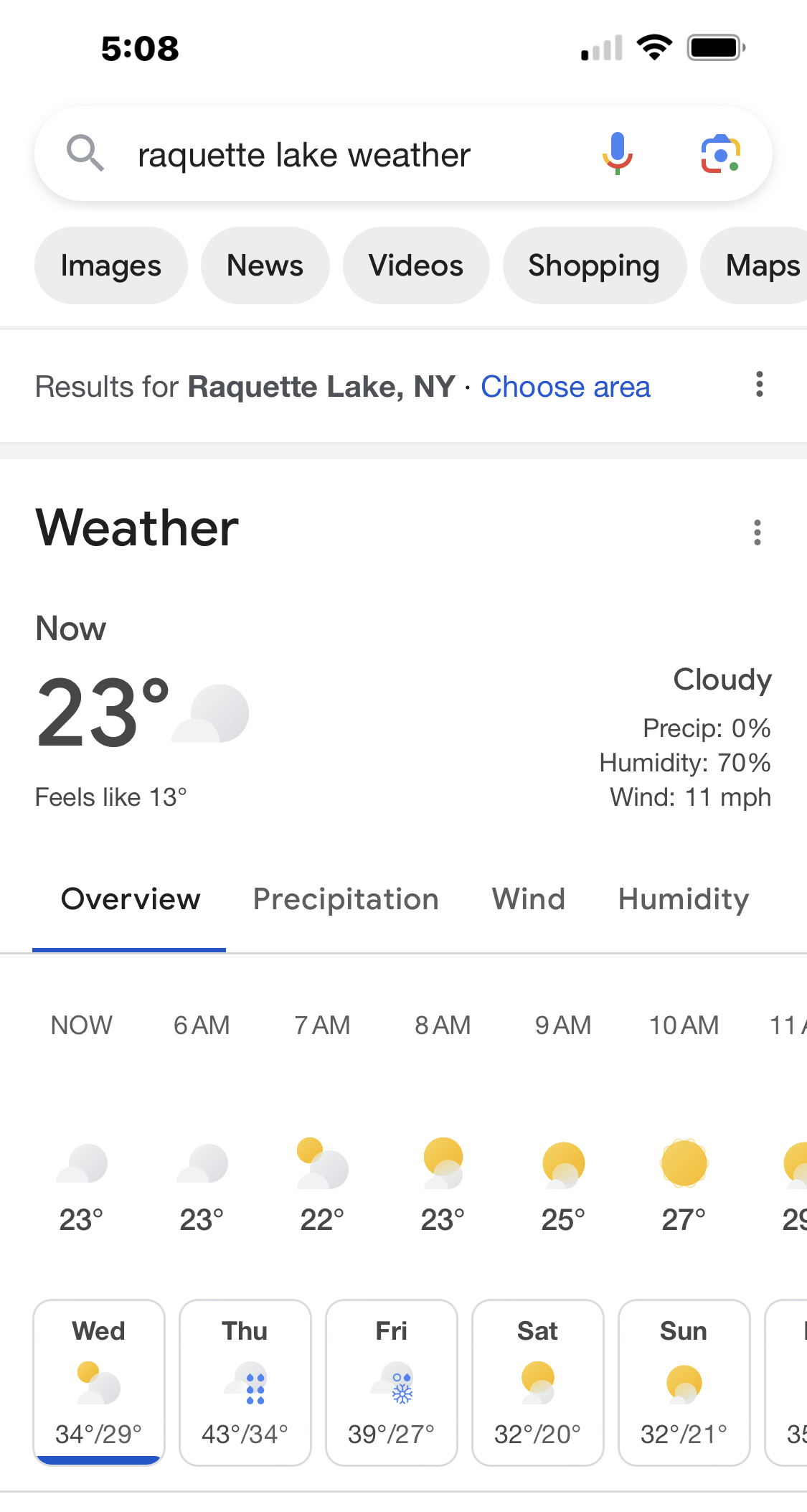The width and height of the screenshot is (807, 1512).
Task: View the Wind tab
Action: (x=529, y=899)
